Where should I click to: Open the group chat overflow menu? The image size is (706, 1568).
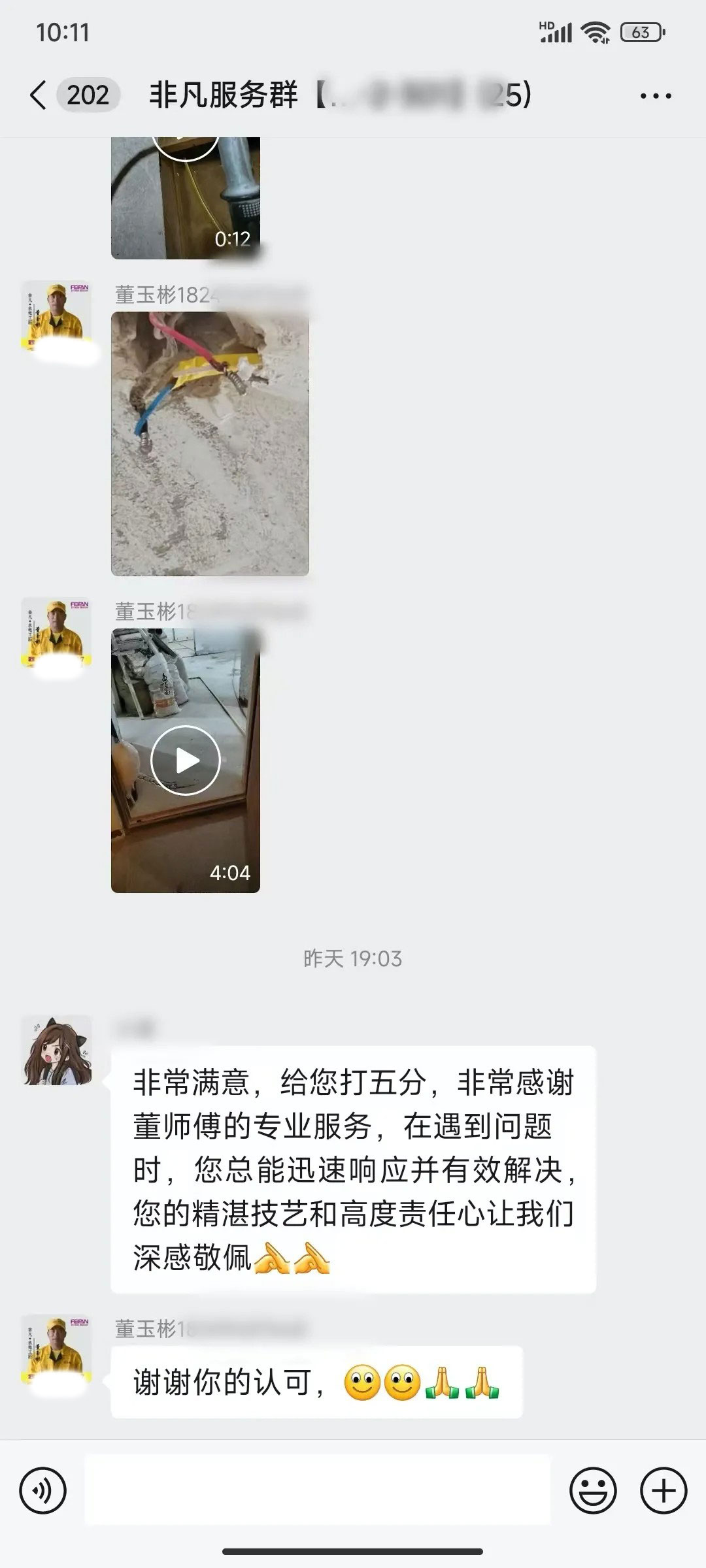(656, 96)
